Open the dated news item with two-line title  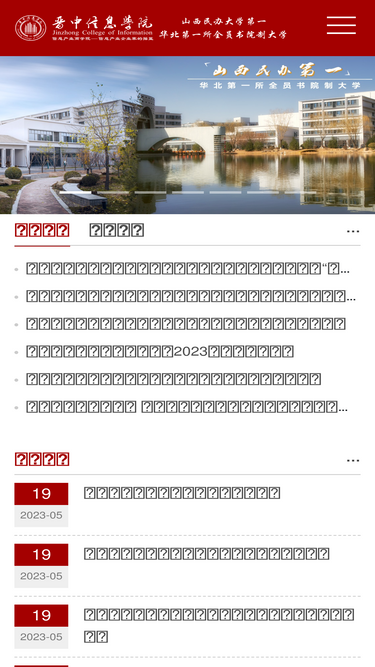pos(219,625)
